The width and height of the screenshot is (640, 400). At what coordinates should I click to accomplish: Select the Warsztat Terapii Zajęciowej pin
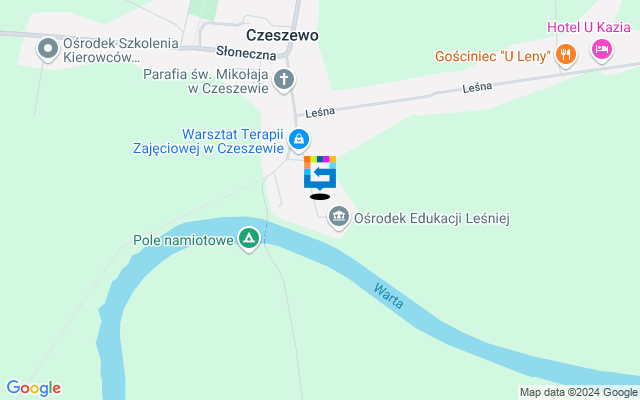(x=300, y=139)
